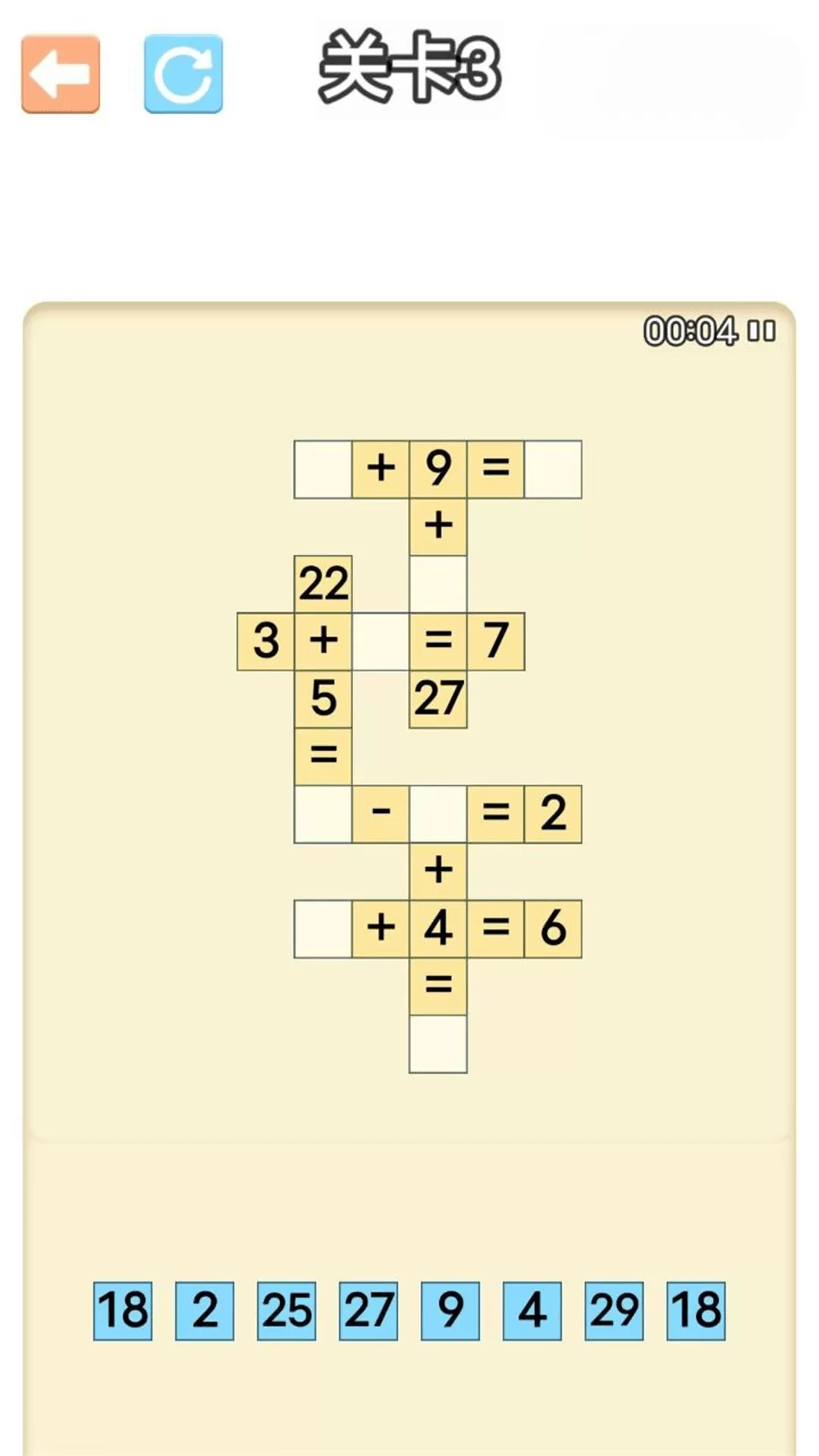Select the number tile 29
Image resolution: width=819 pixels, height=1456 pixels.
(614, 1311)
